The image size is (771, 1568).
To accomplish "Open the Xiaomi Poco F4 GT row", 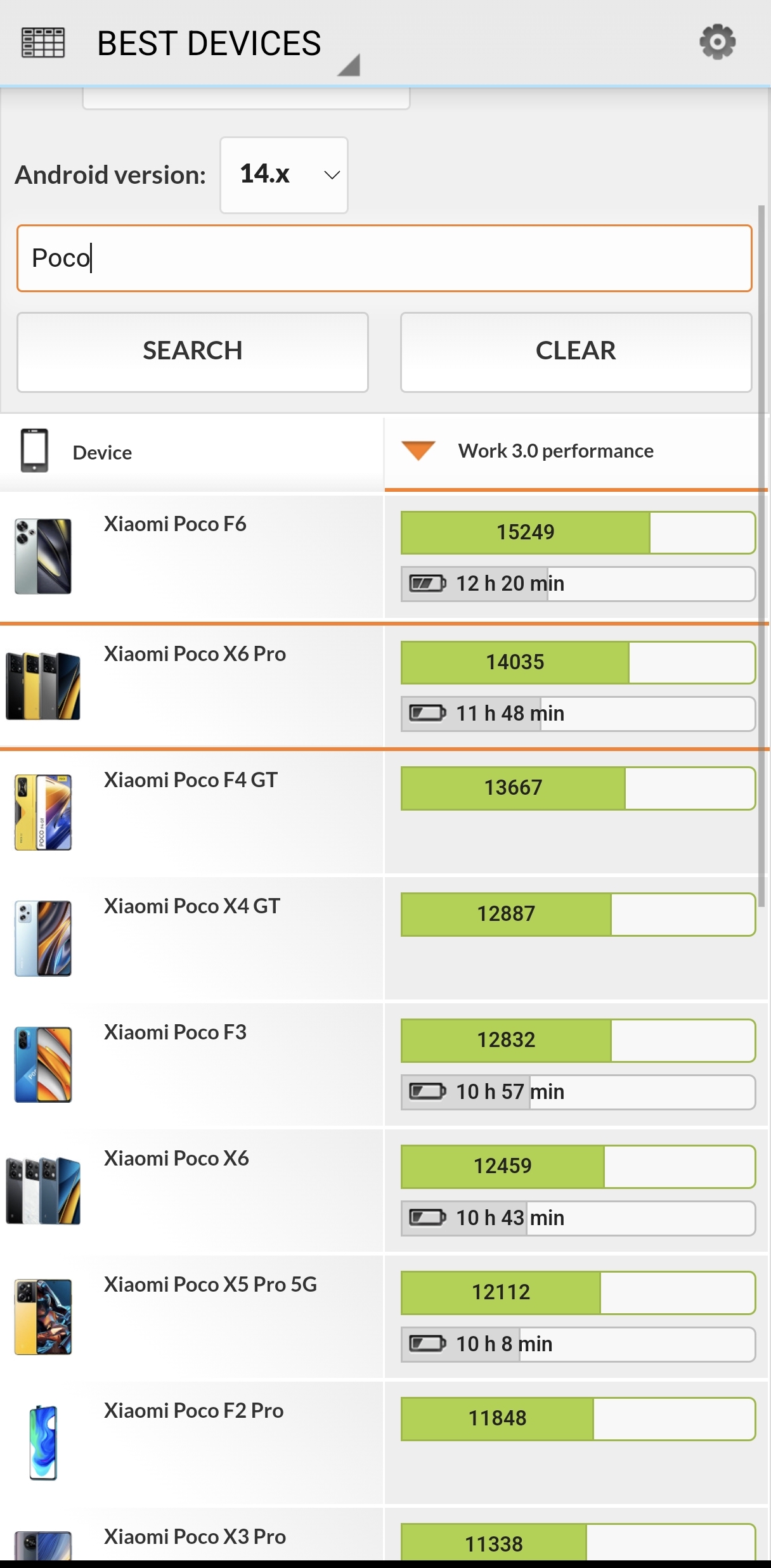I will (384, 813).
